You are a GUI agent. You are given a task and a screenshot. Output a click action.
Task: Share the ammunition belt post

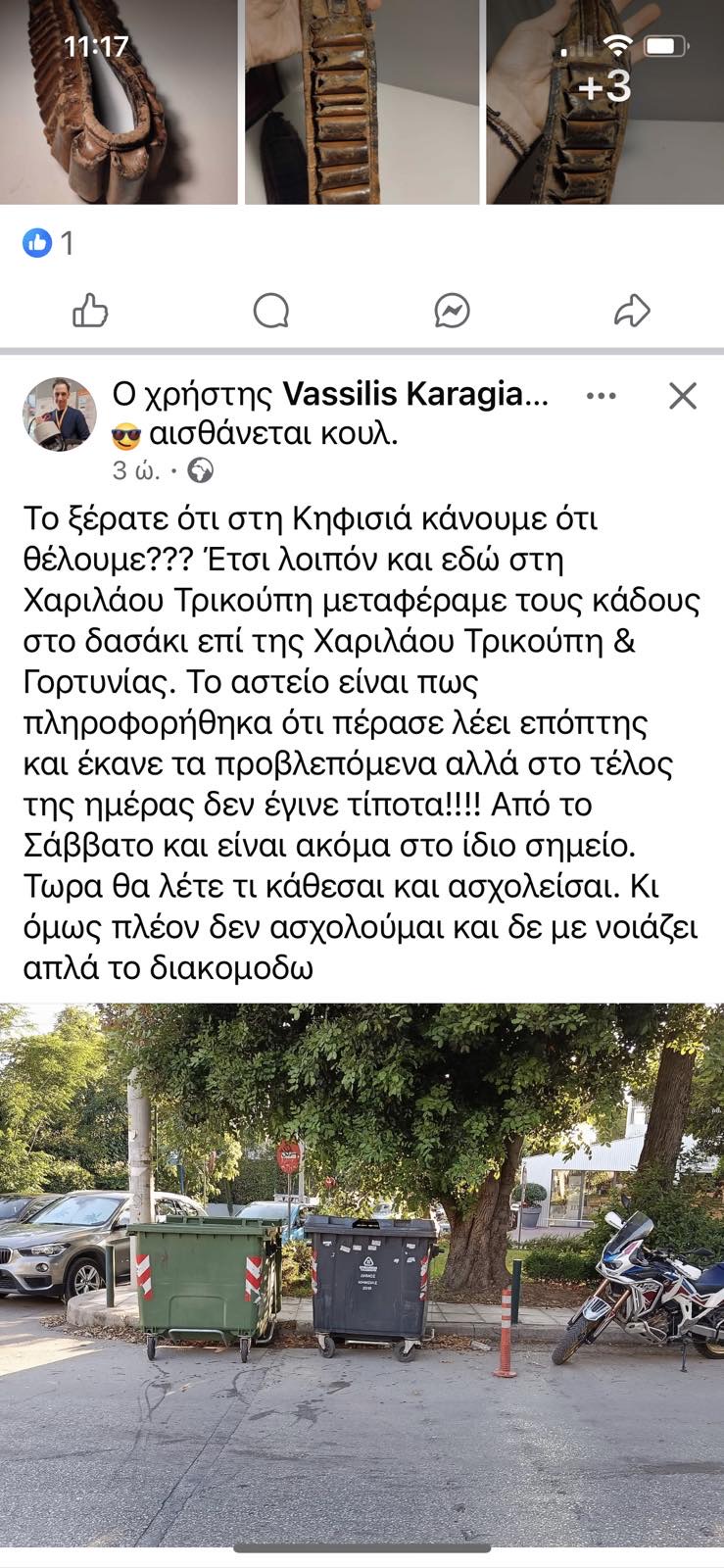click(632, 312)
